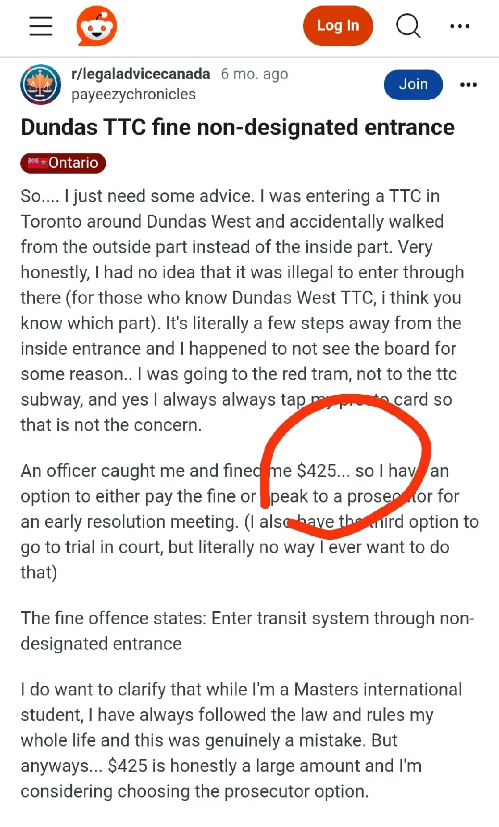Open the community avatar icon

coord(41,84)
